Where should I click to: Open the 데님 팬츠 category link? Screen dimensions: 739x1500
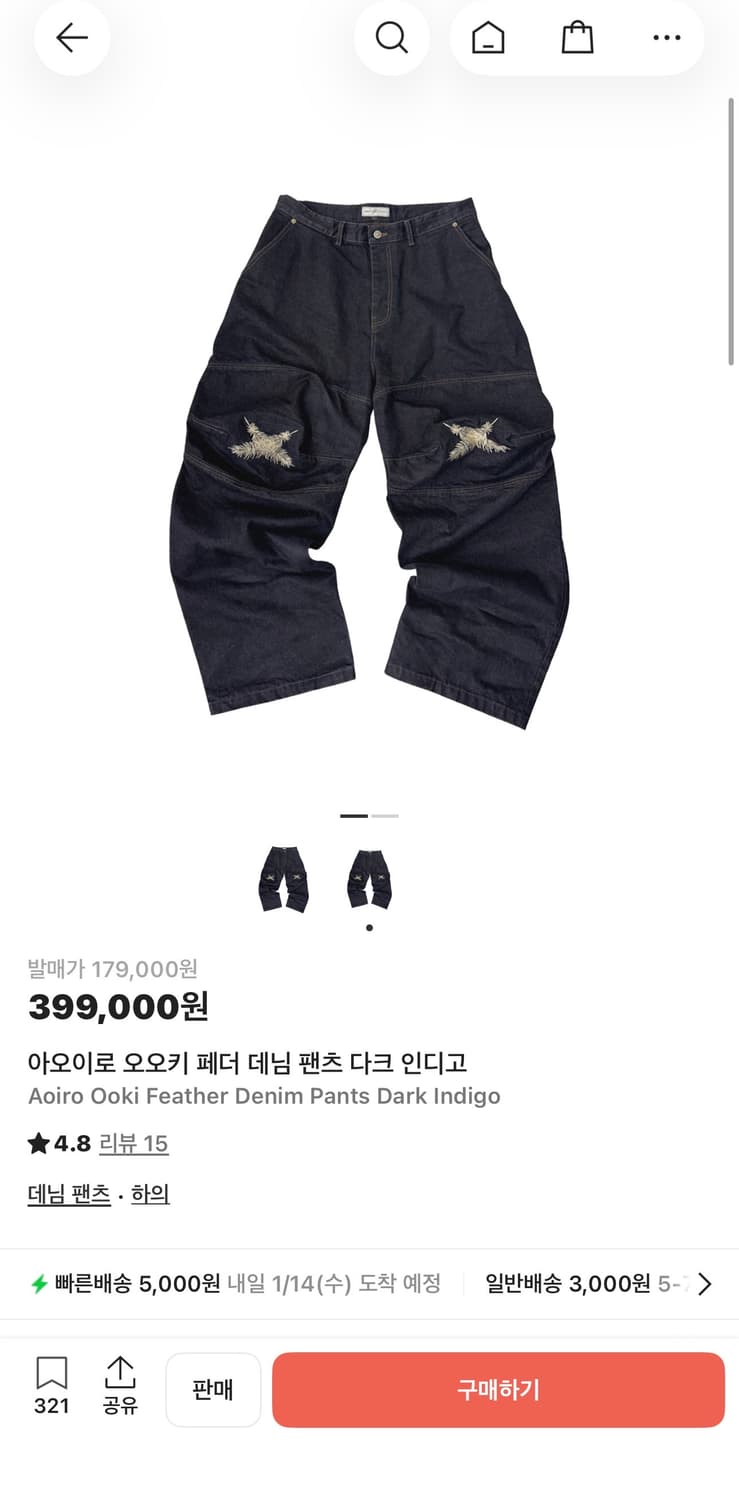coord(68,1194)
